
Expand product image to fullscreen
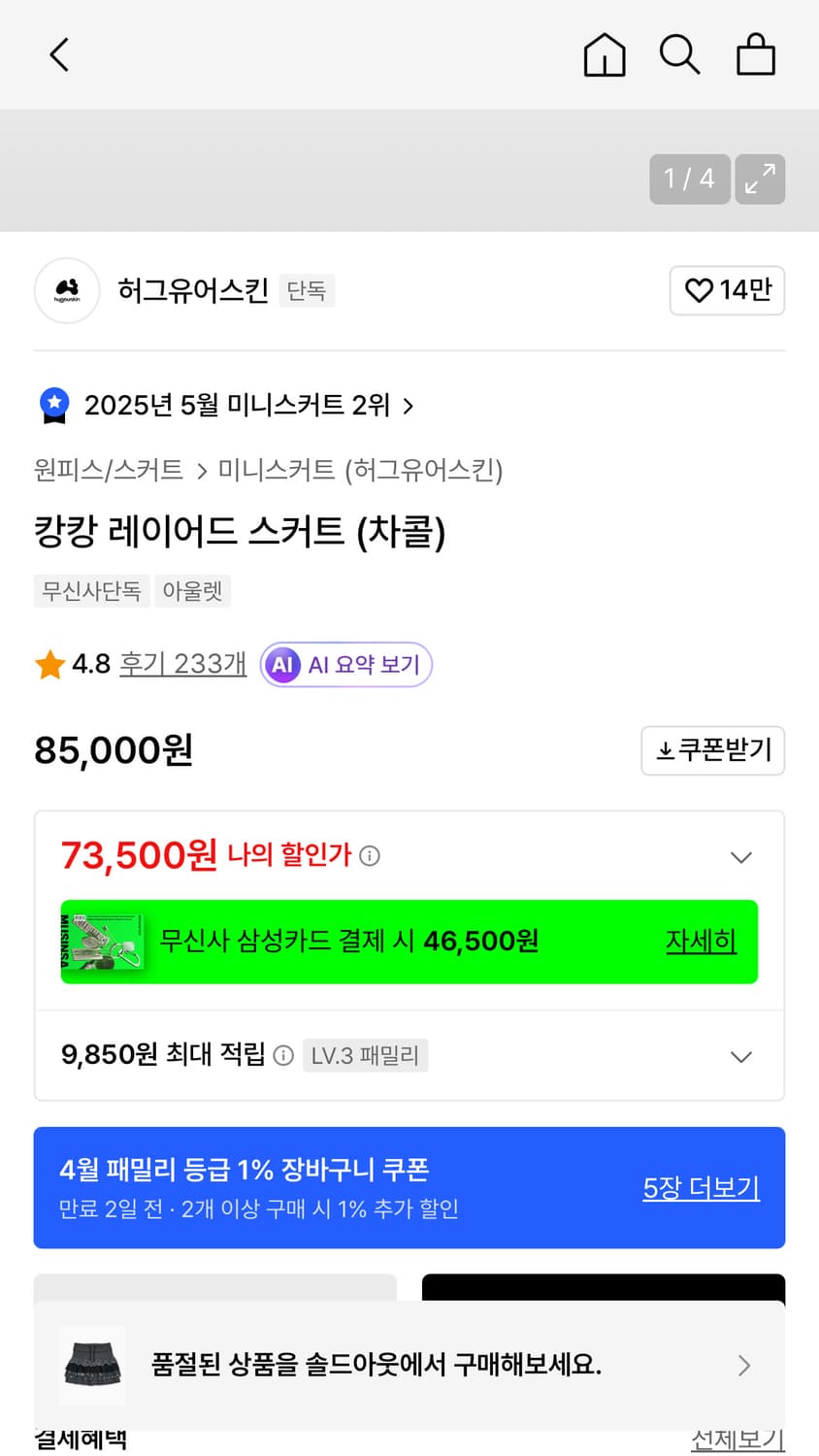pyautogui.click(x=760, y=180)
